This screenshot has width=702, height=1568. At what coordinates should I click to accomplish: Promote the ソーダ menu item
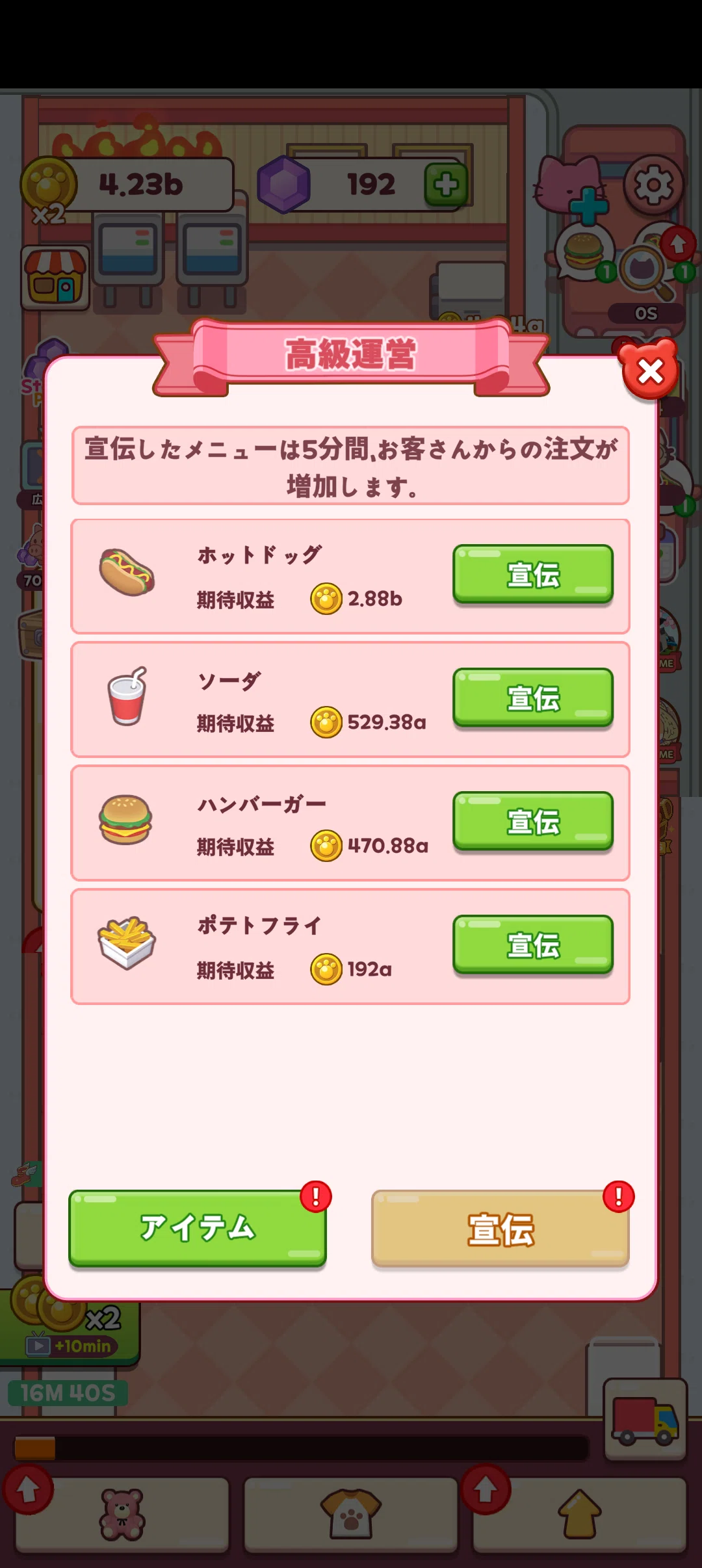pyautogui.click(x=533, y=698)
